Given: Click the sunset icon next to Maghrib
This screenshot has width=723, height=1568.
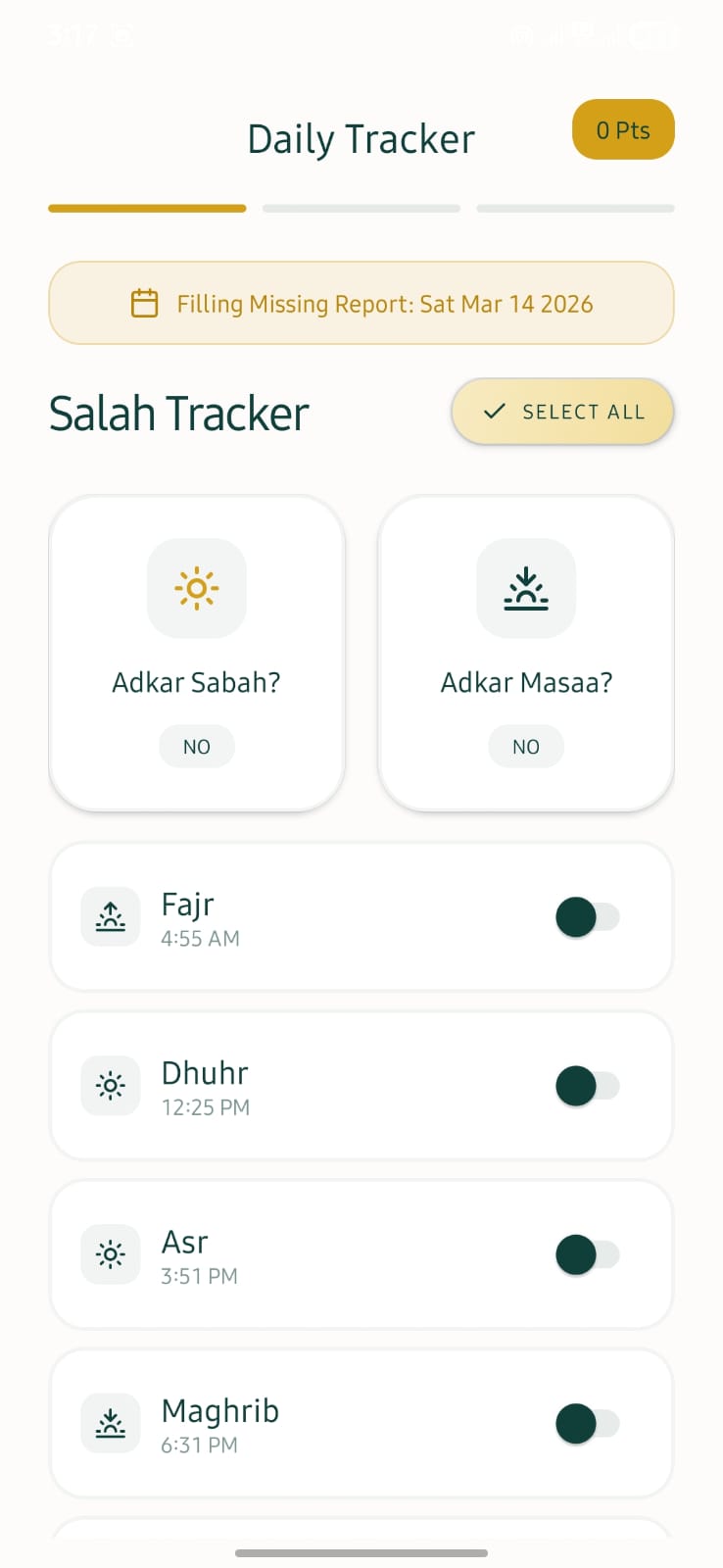Looking at the screenshot, I should pyautogui.click(x=111, y=1423).
